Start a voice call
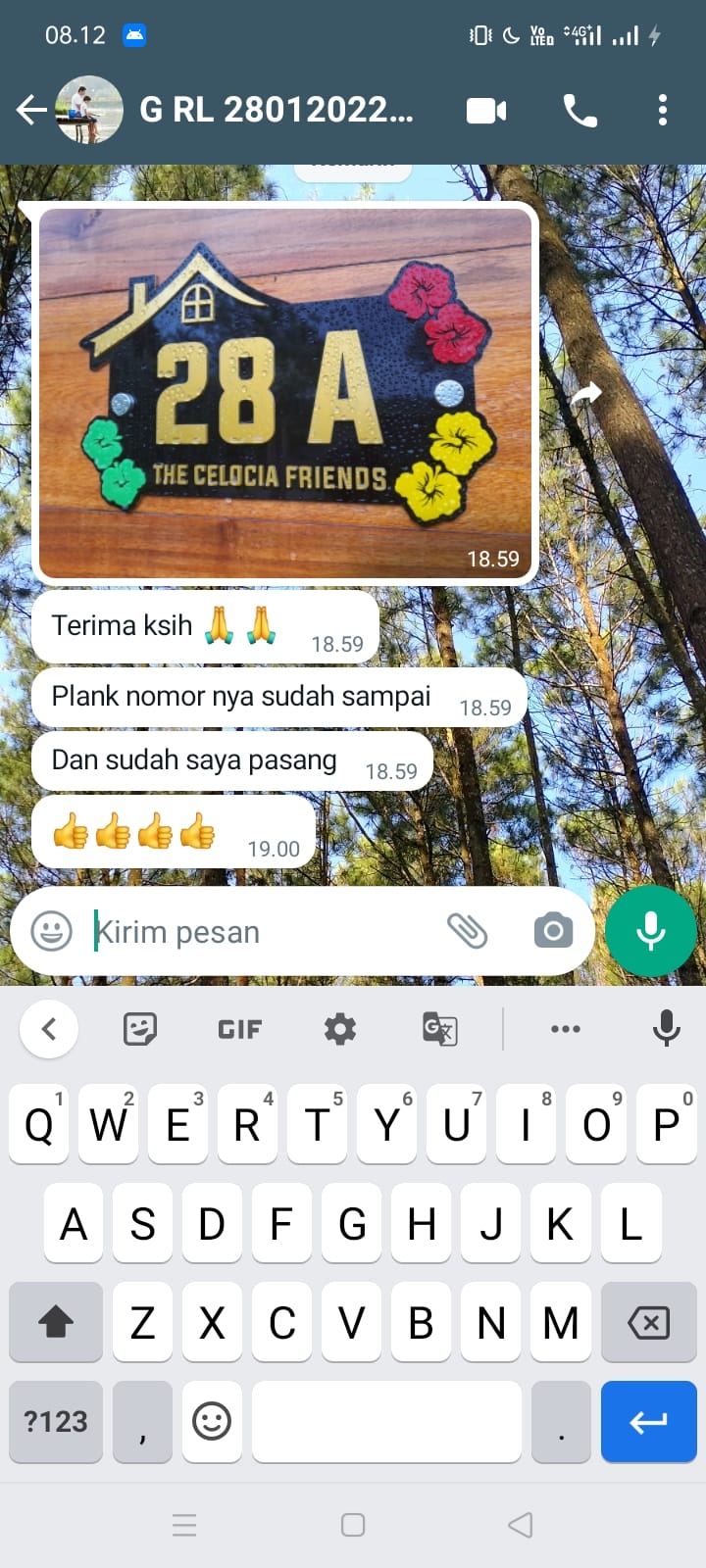This screenshot has width=706, height=1568. tap(580, 111)
